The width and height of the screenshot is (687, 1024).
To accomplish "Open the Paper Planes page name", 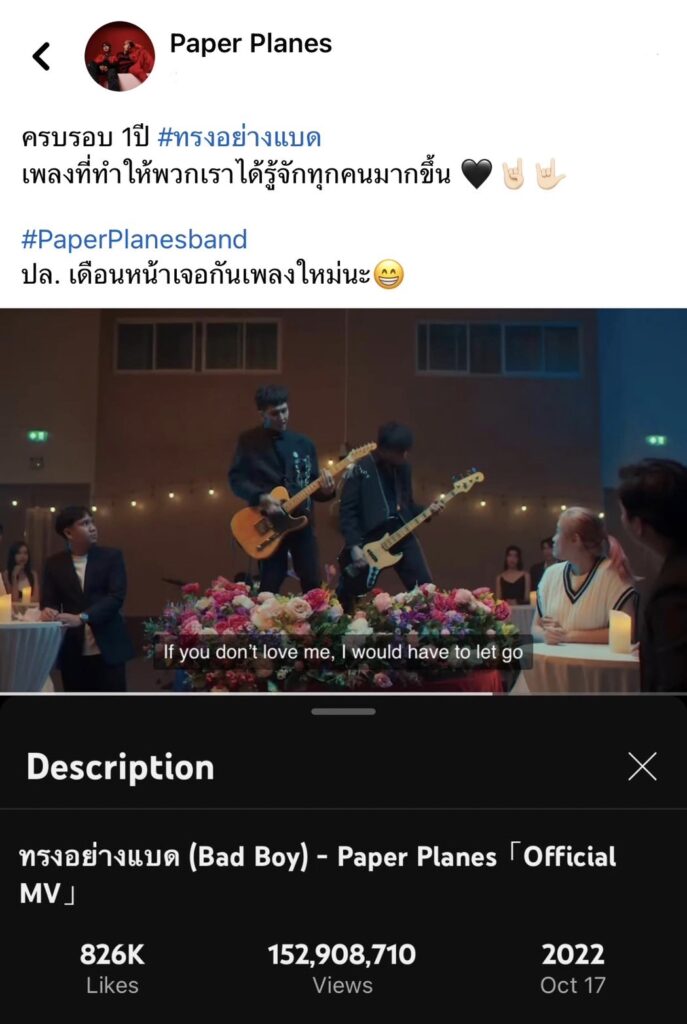I will [250, 44].
